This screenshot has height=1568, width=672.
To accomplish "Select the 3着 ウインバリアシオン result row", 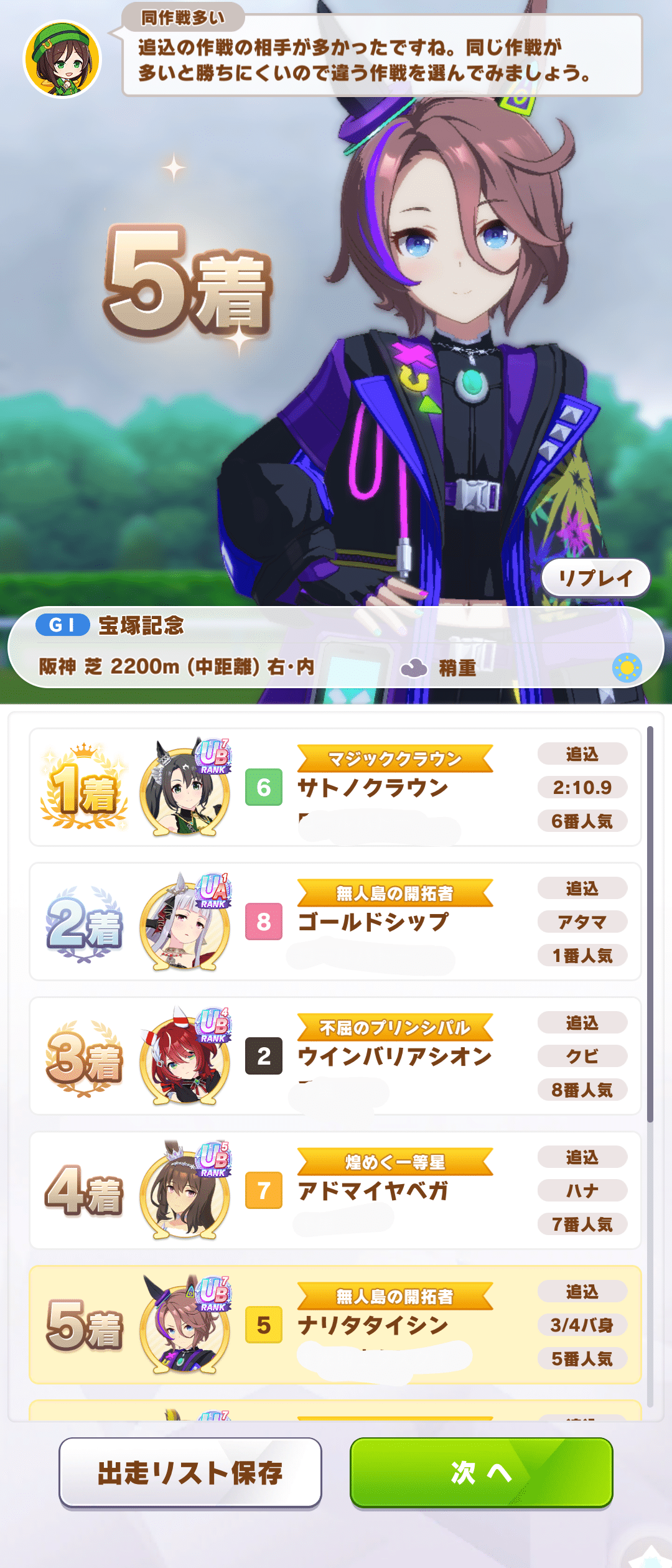I will point(335,1056).
